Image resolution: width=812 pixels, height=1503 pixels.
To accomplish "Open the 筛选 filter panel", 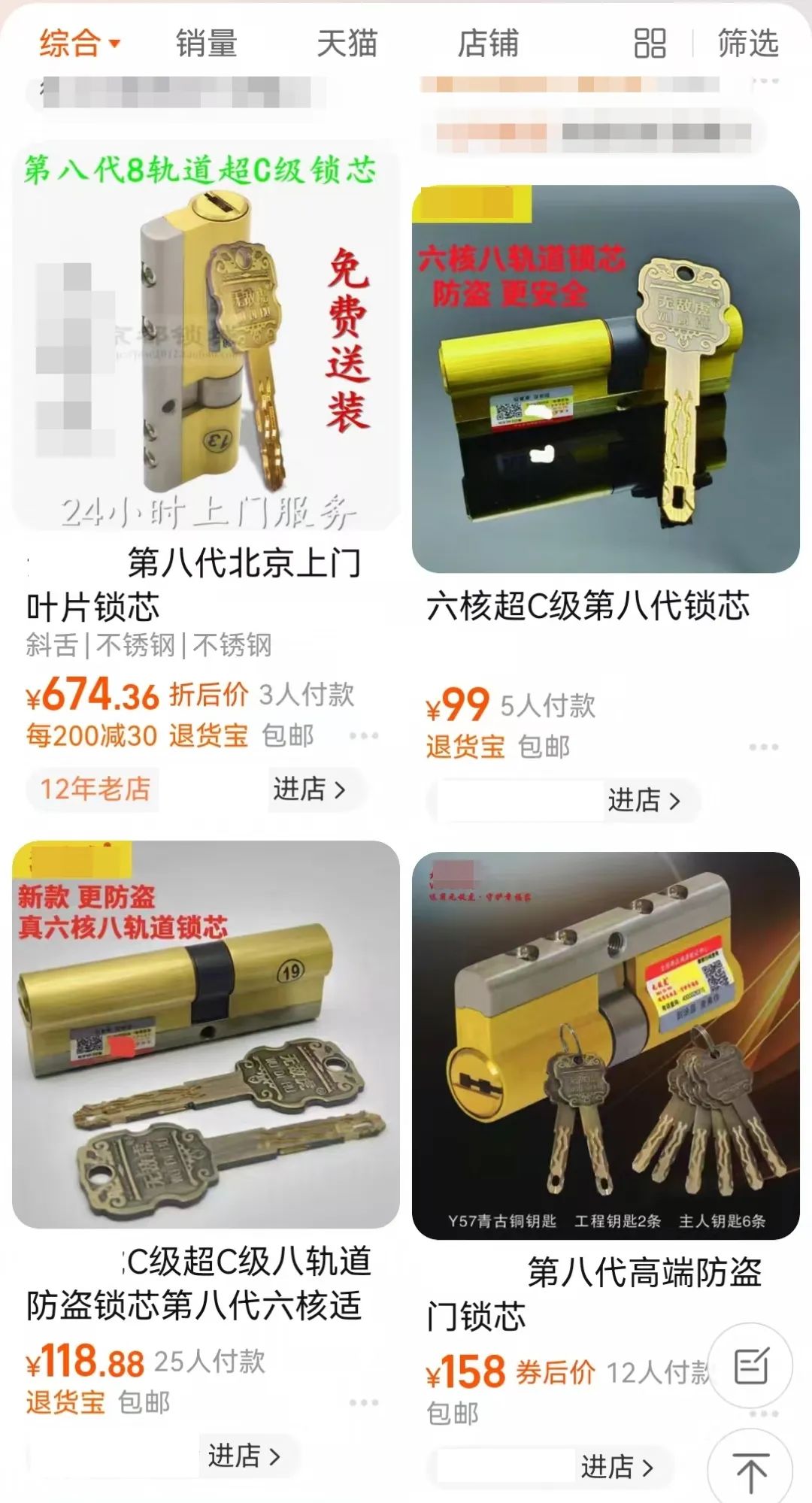I will (748, 43).
